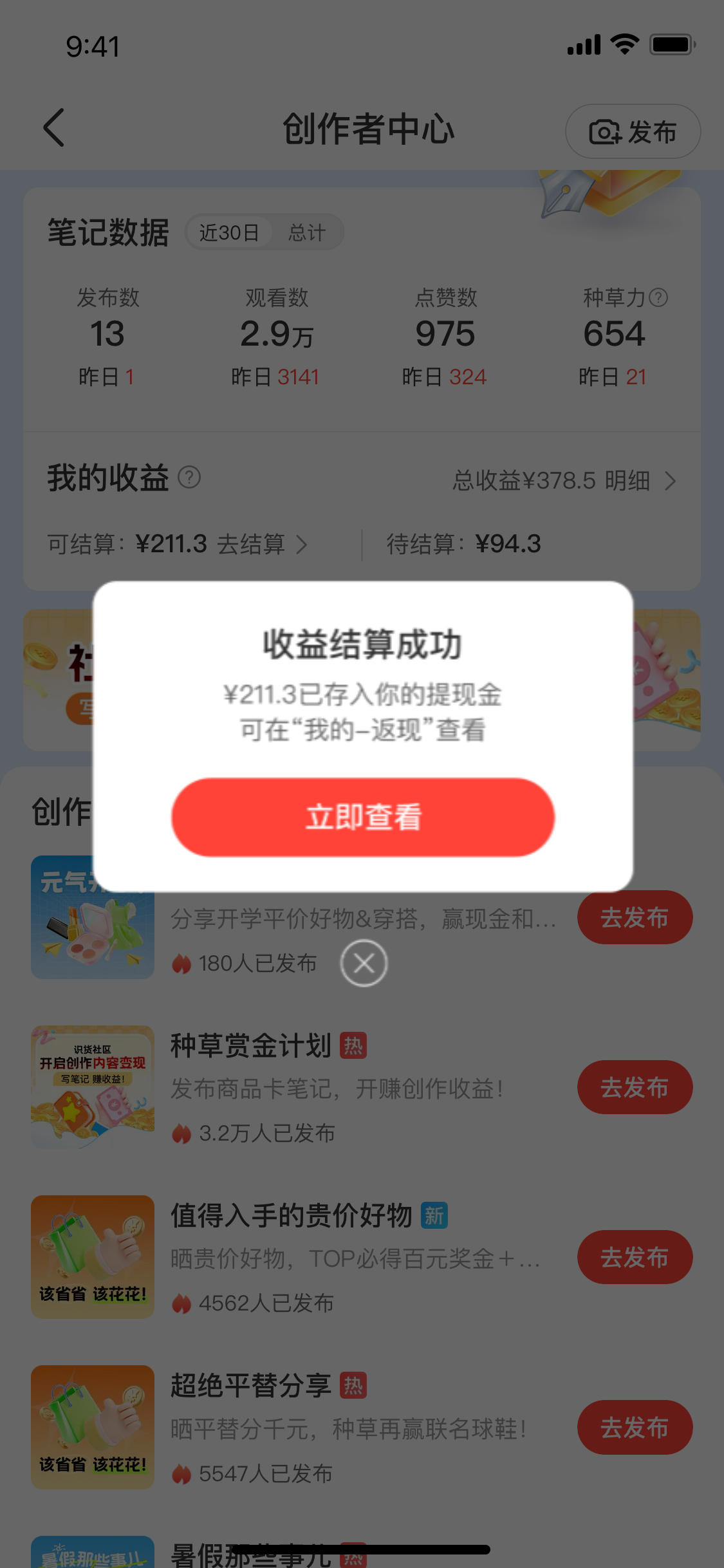Tap 去发布 for 种草赏金计划
Viewport: 724px width, 1568px height.
(634, 1087)
